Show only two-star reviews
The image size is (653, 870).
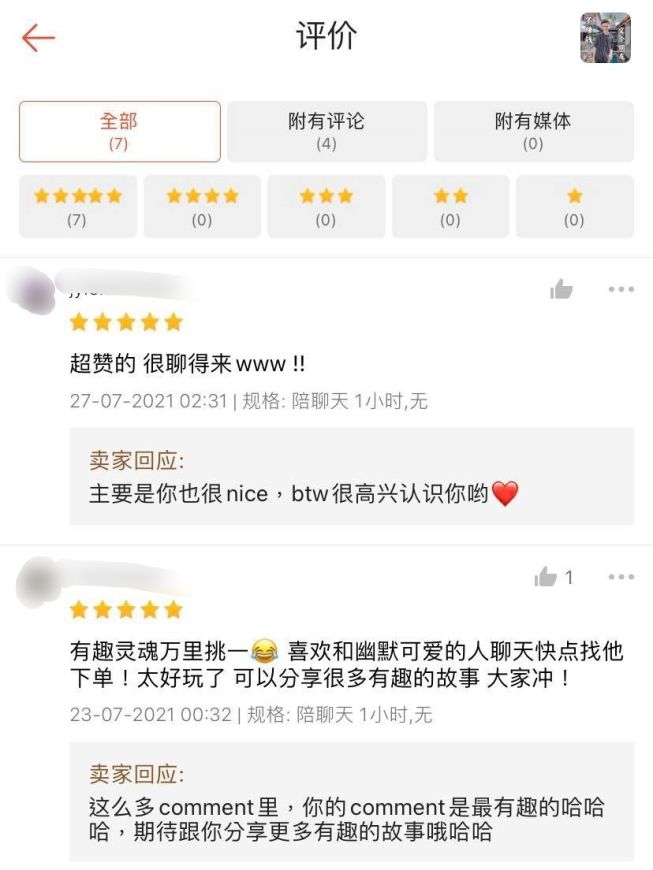[x=450, y=206]
